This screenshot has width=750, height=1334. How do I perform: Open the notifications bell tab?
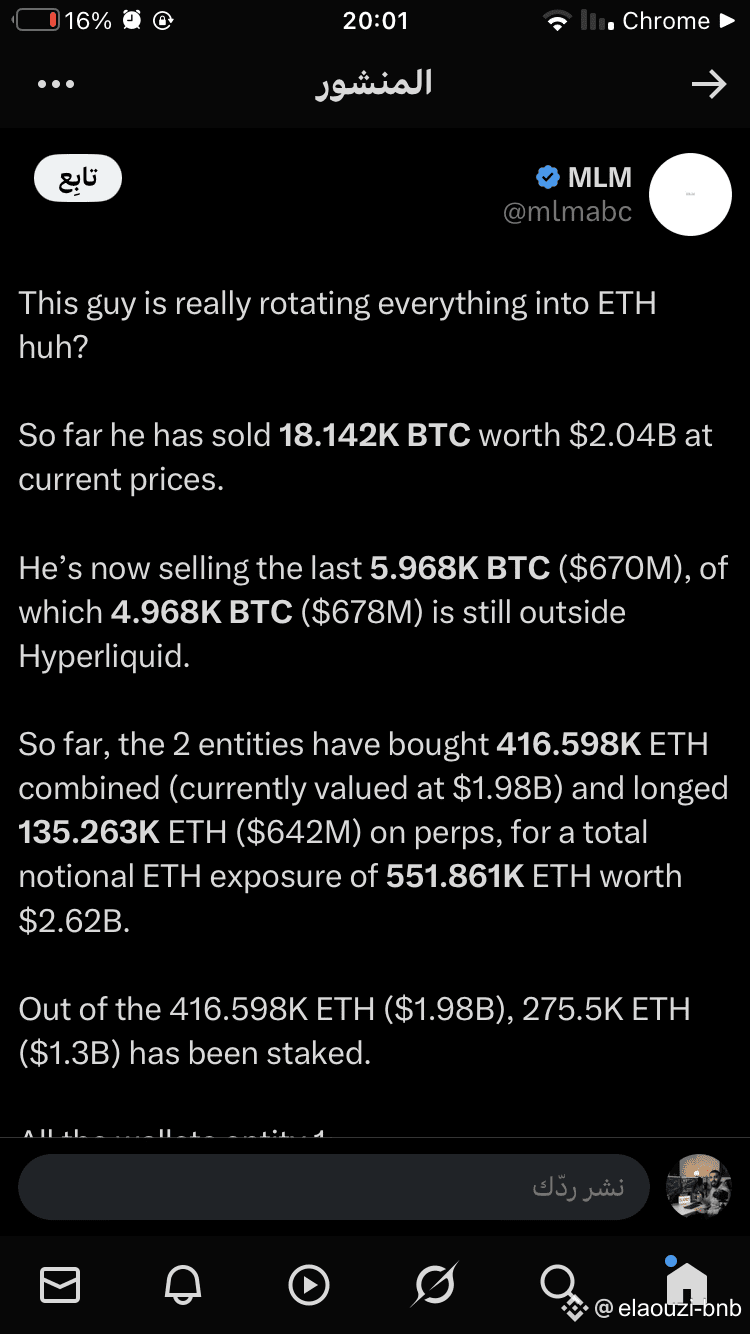(x=184, y=1285)
